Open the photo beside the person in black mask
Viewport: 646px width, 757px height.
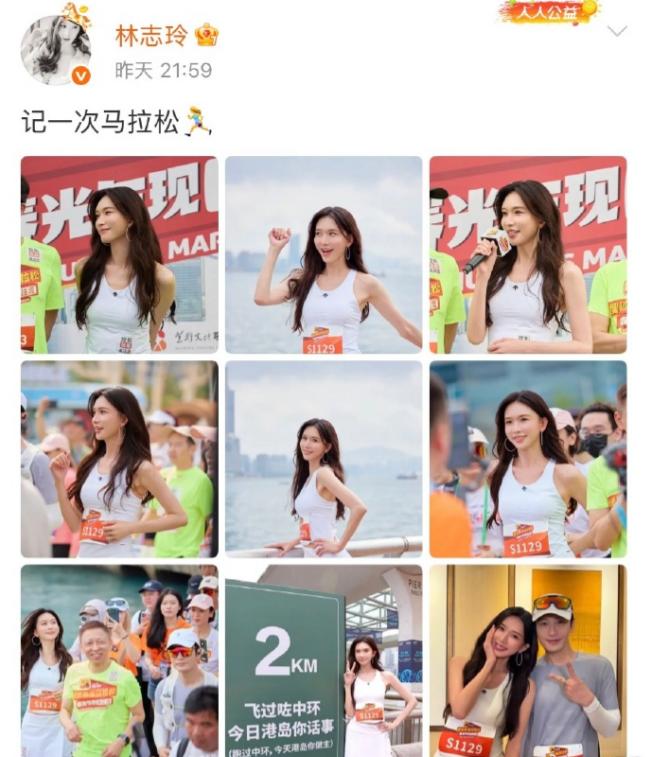pos(528,459)
